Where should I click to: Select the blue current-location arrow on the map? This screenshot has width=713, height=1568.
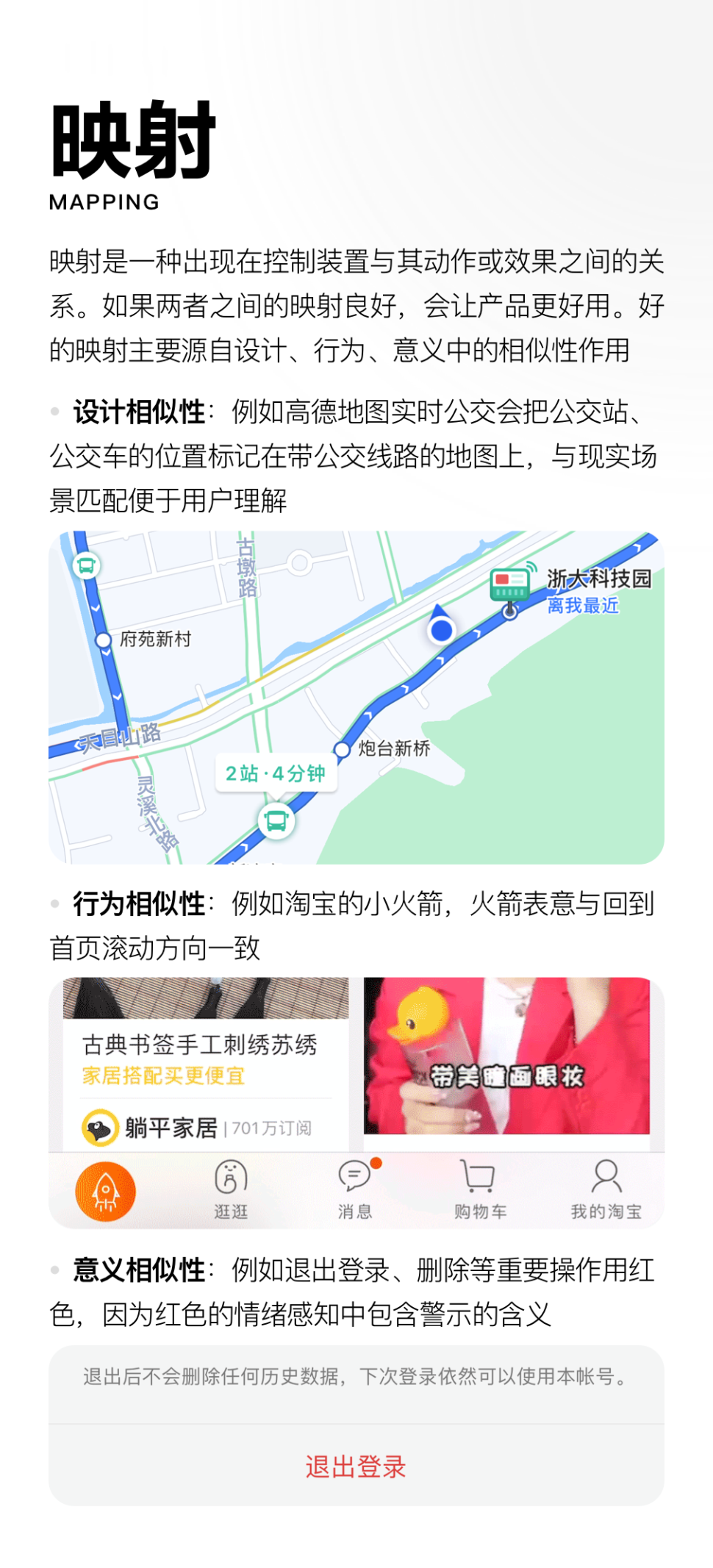442,626
